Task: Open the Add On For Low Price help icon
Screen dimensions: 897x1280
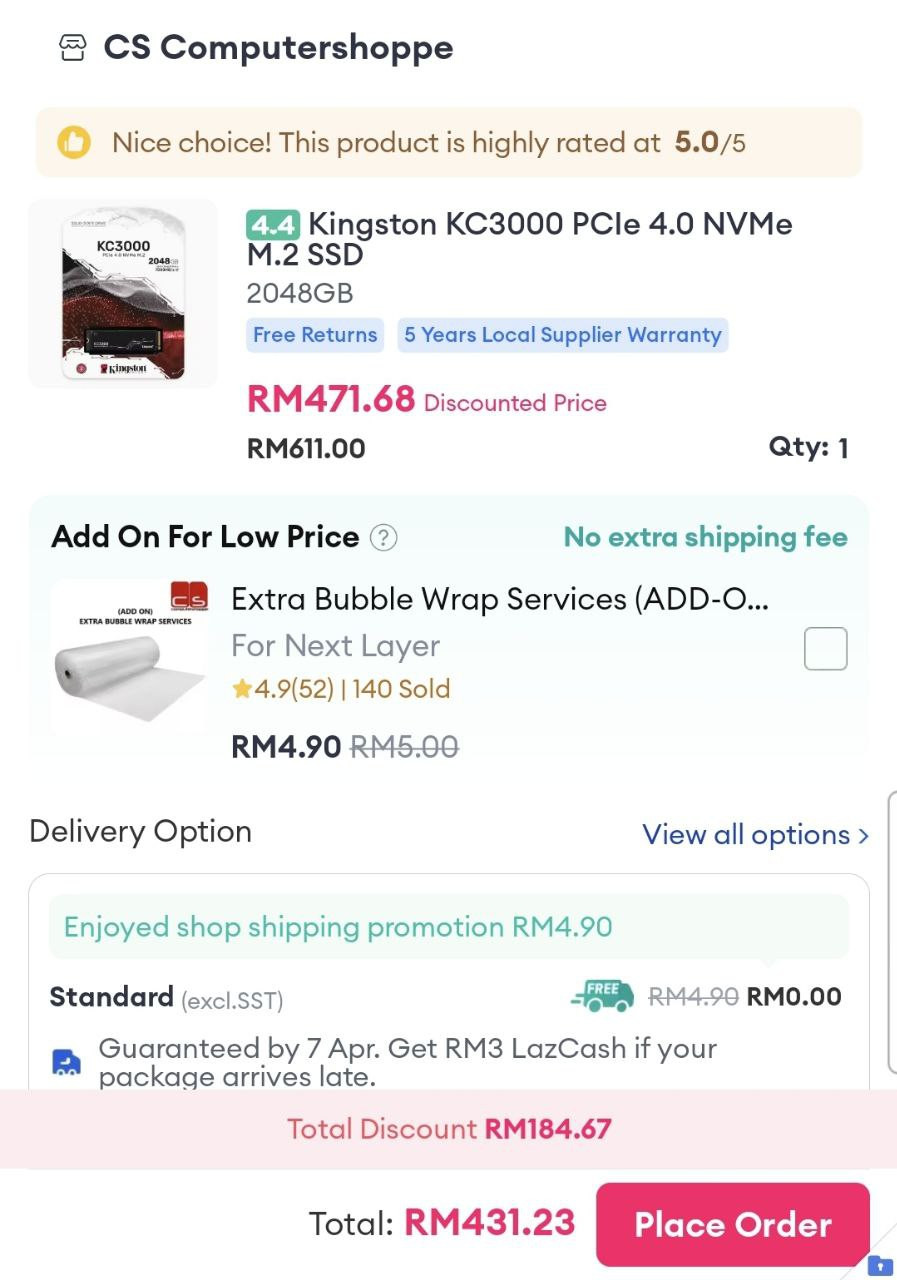Action: pos(383,538)
